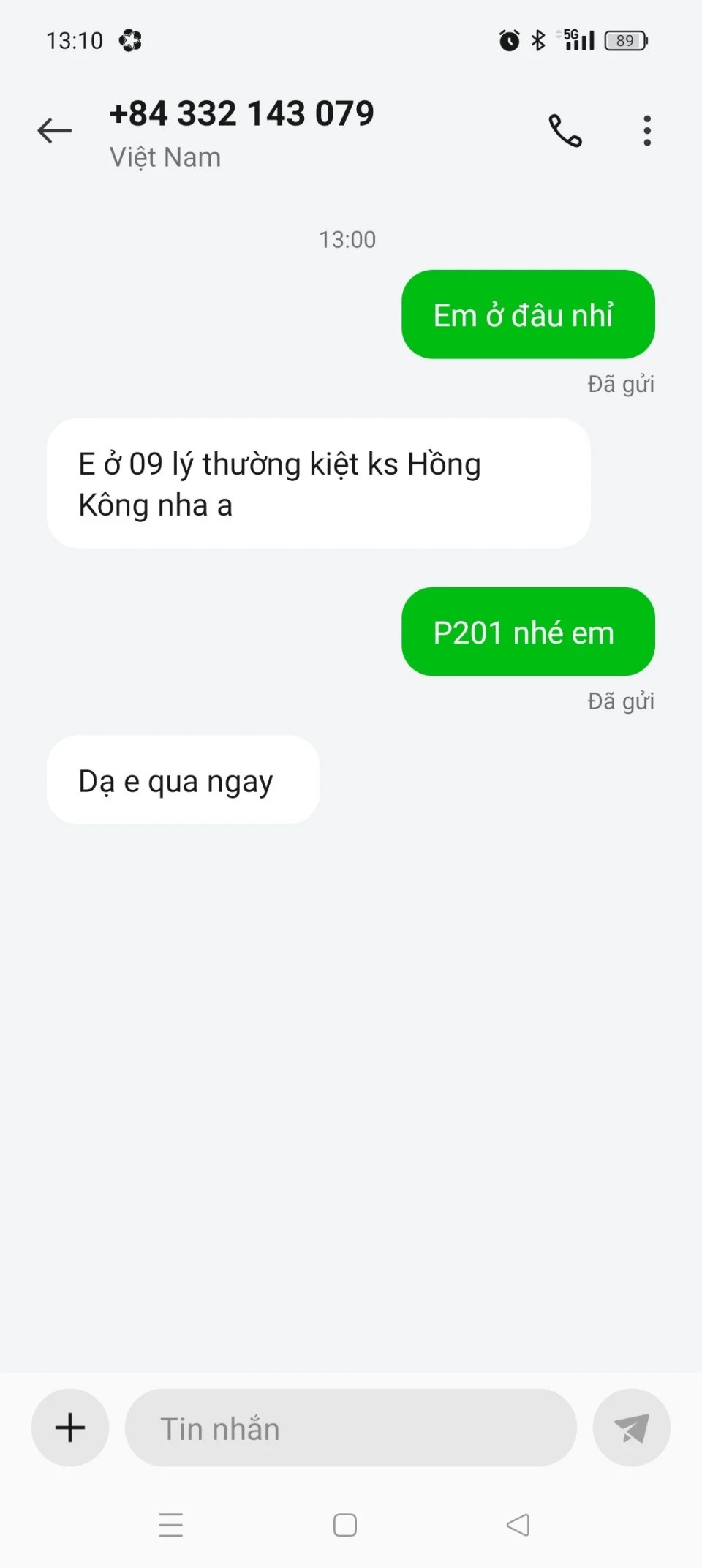Open the plus attachment button
702x1568 pixels.
70,1428
